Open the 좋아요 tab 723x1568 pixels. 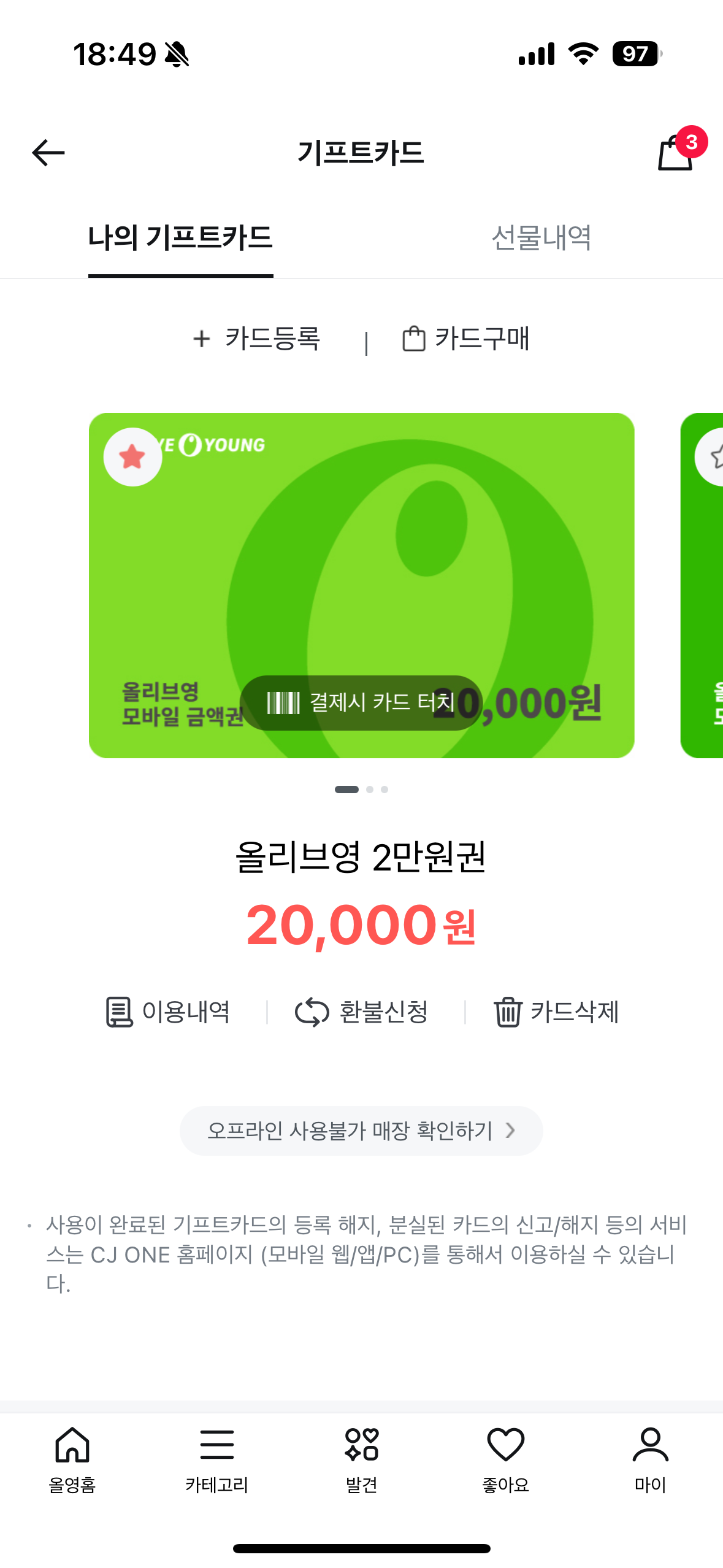click(x=506, y=1460)
